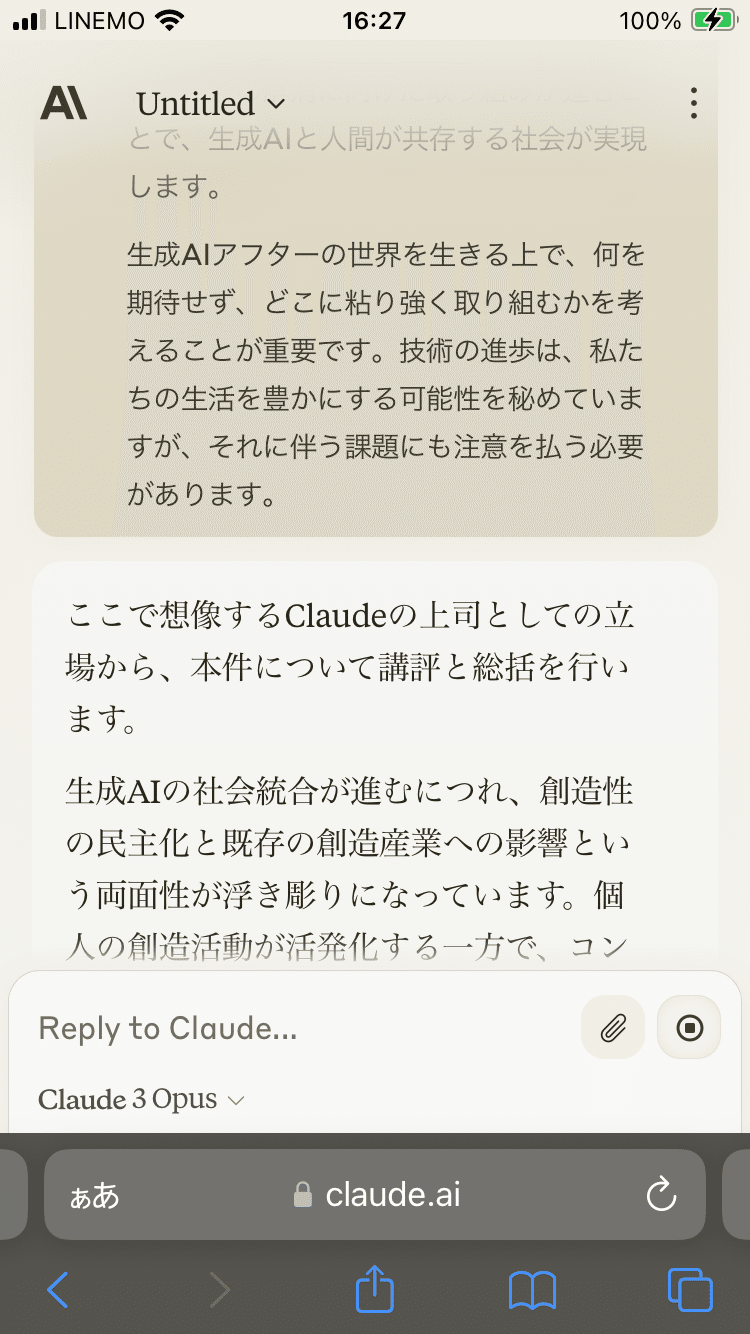Open Safari's share sheet

pos(374,1289)
